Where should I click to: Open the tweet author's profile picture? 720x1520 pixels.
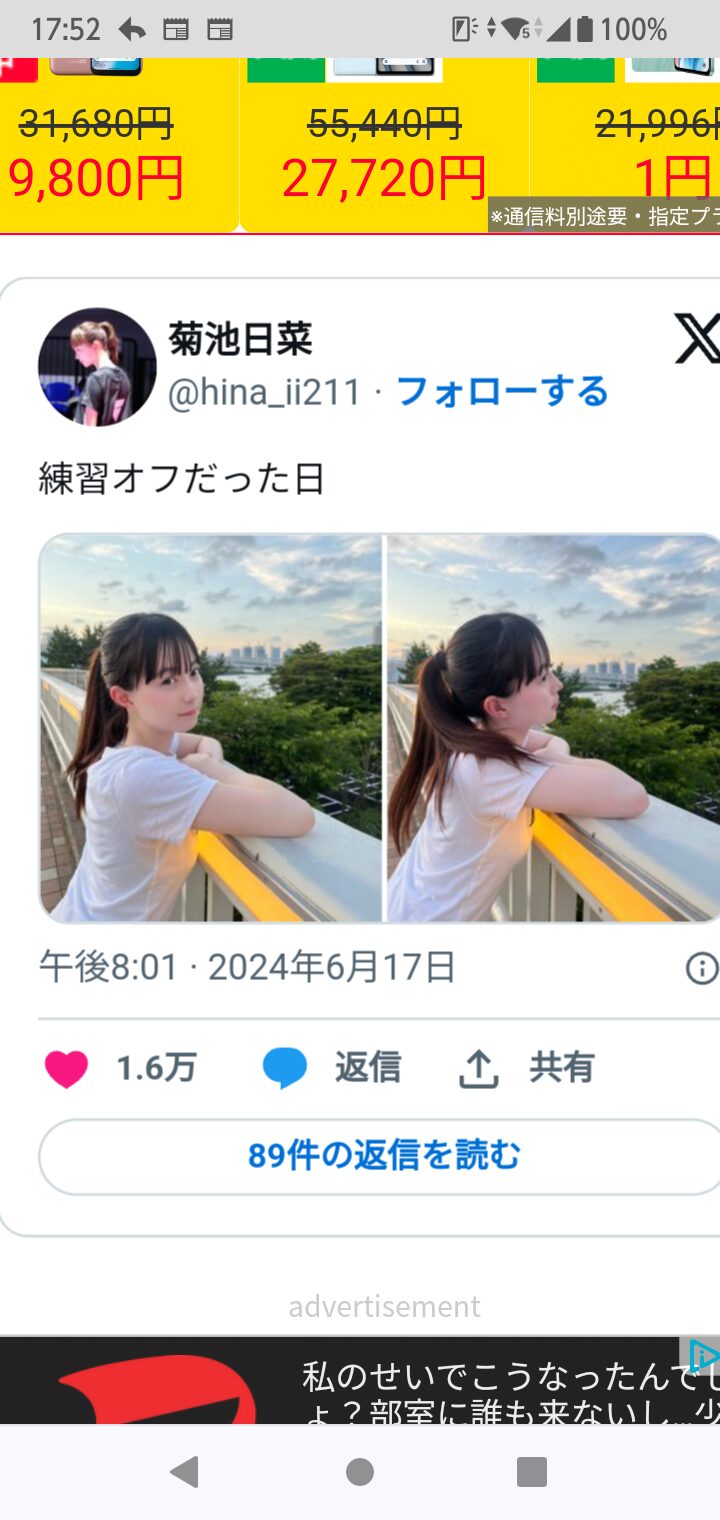[97, 367]
